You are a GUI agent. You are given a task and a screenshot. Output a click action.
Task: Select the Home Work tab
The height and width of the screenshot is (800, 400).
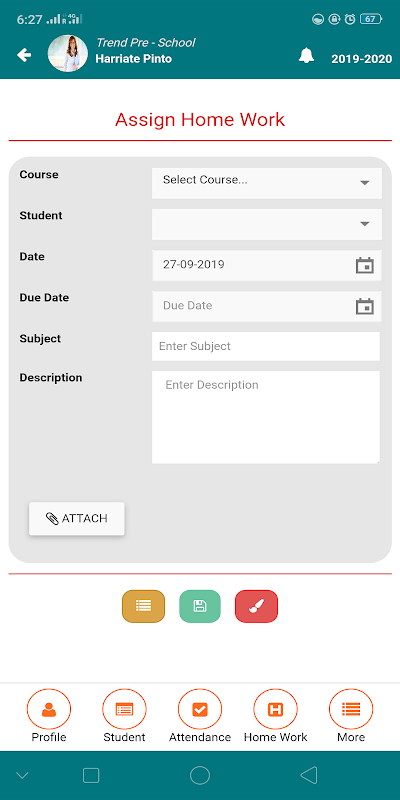pyautogui.click(x=276, y=715)
